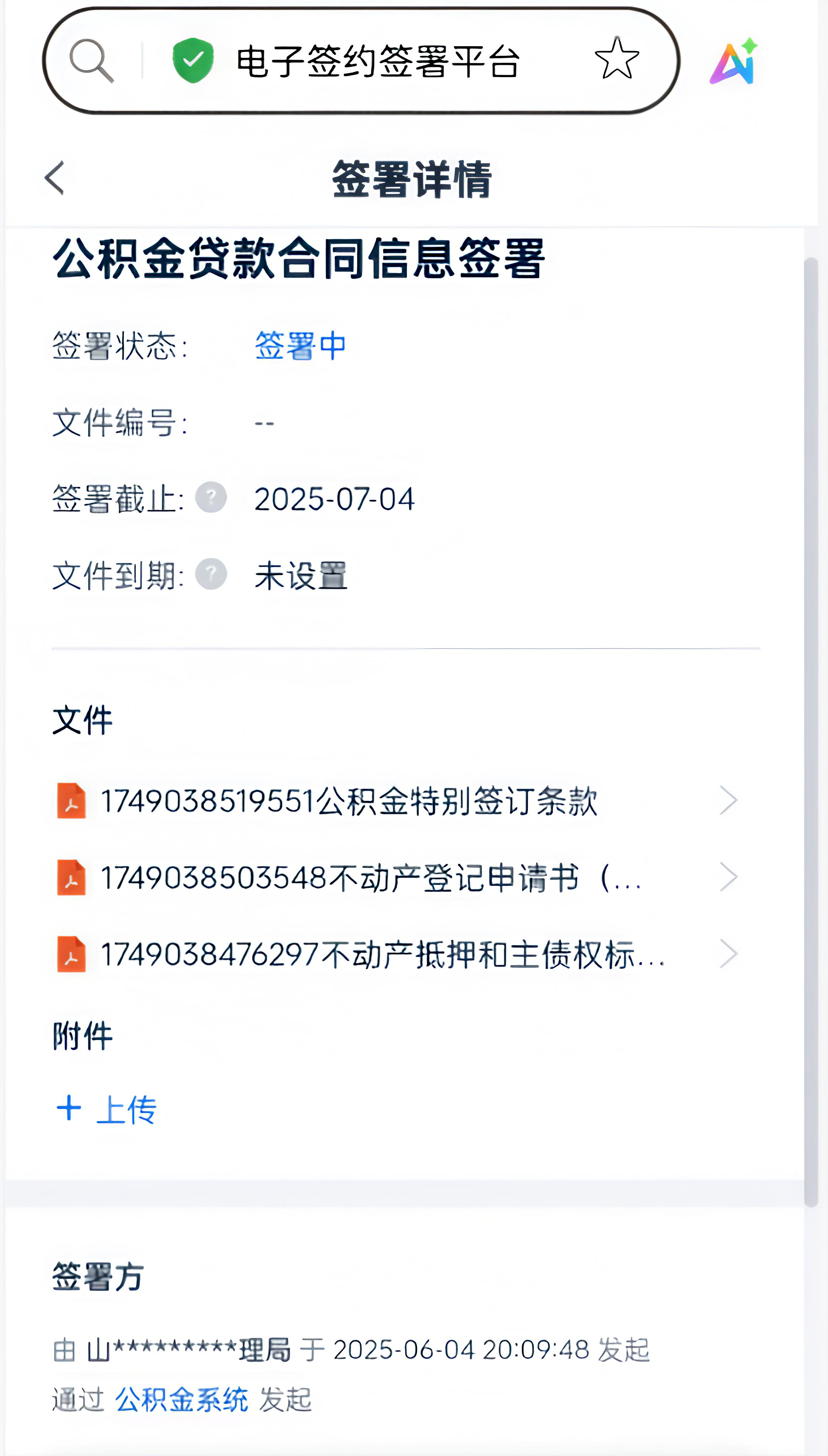Bookmark this page with the star icon
Screen dimensions: 828x1456
[616, 59]
